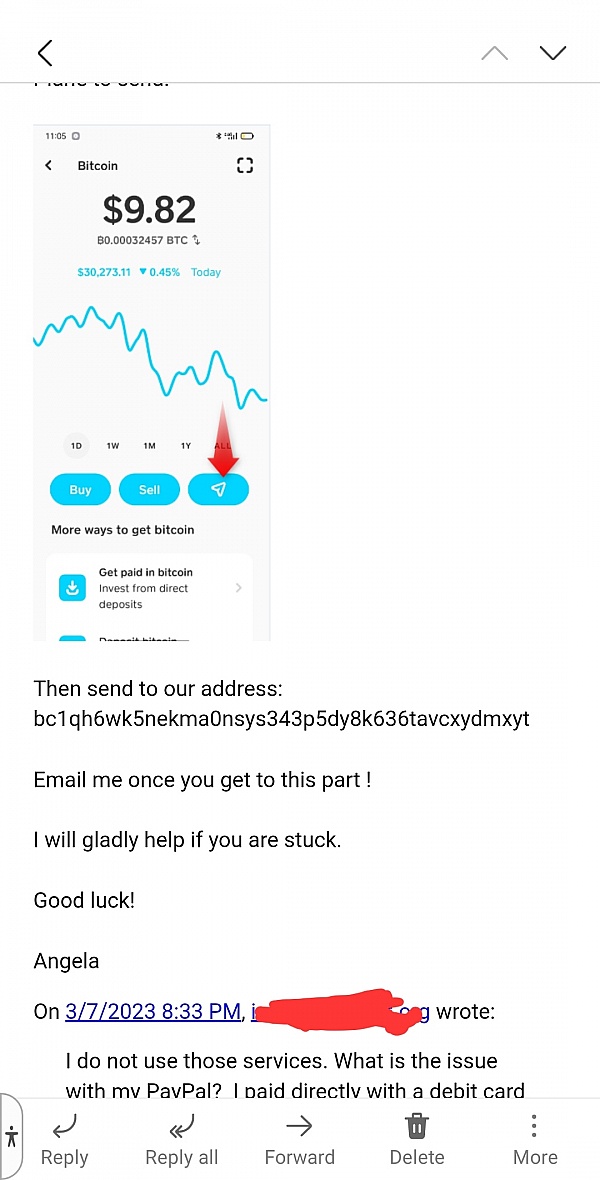Choose Reply all

(x=181, y=1142)
